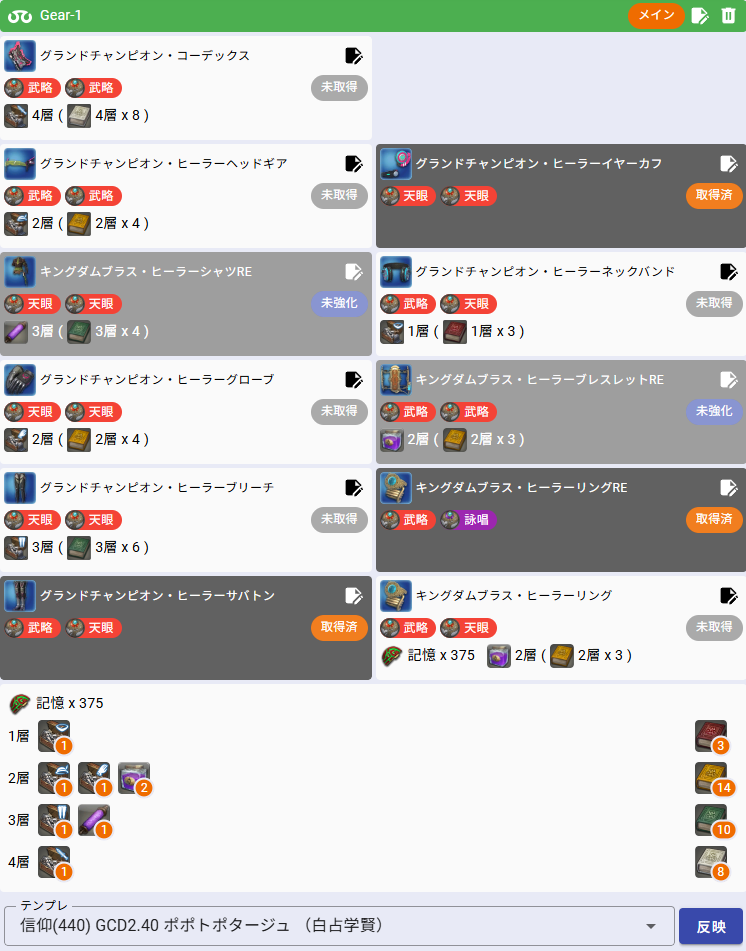Toggle 未強化 status for ヒーラーブレスレットRE
The height and width of the screenshot is (951, 746).
coord(714,411)
